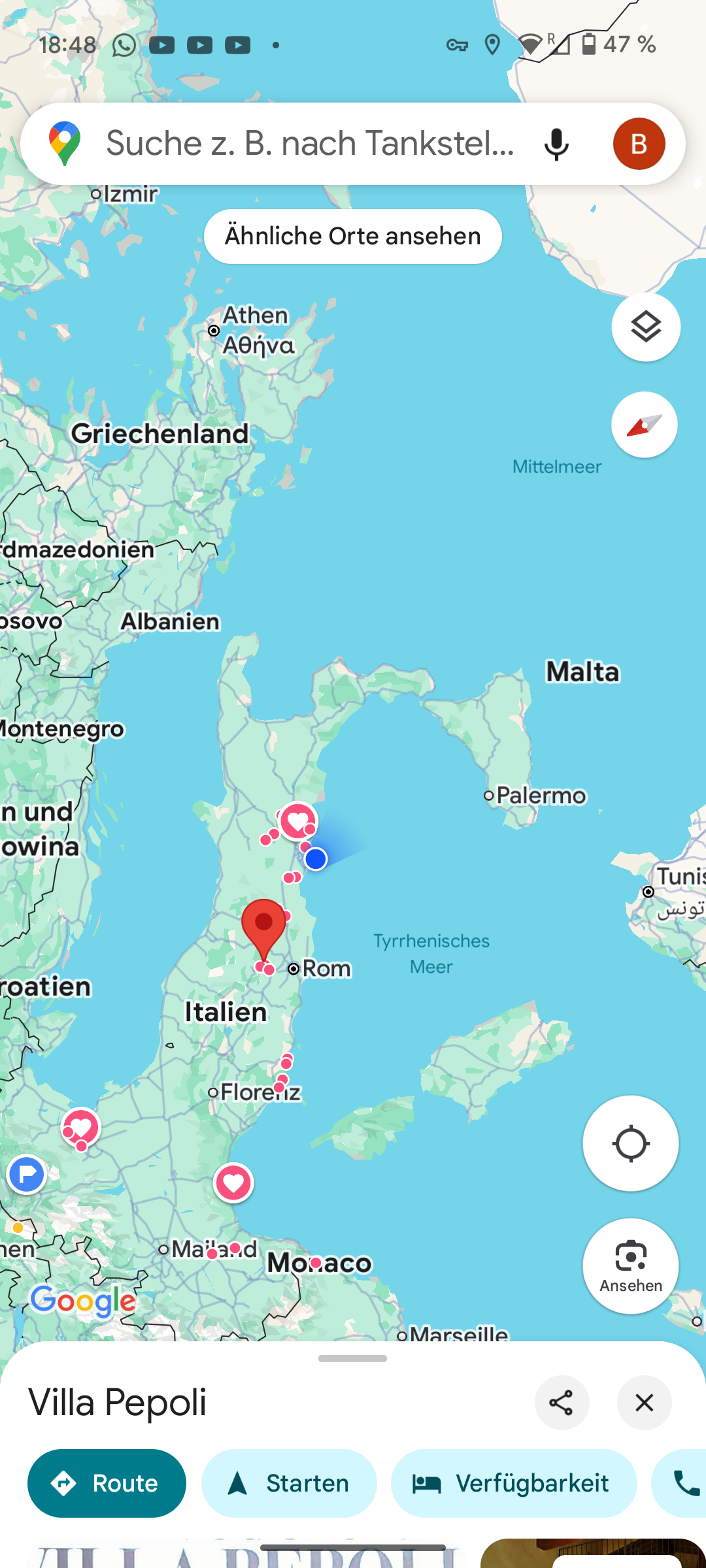Screen dimensions: 706x1568
Task: Start voice search with the microphone
Action: tap(556, 144)
